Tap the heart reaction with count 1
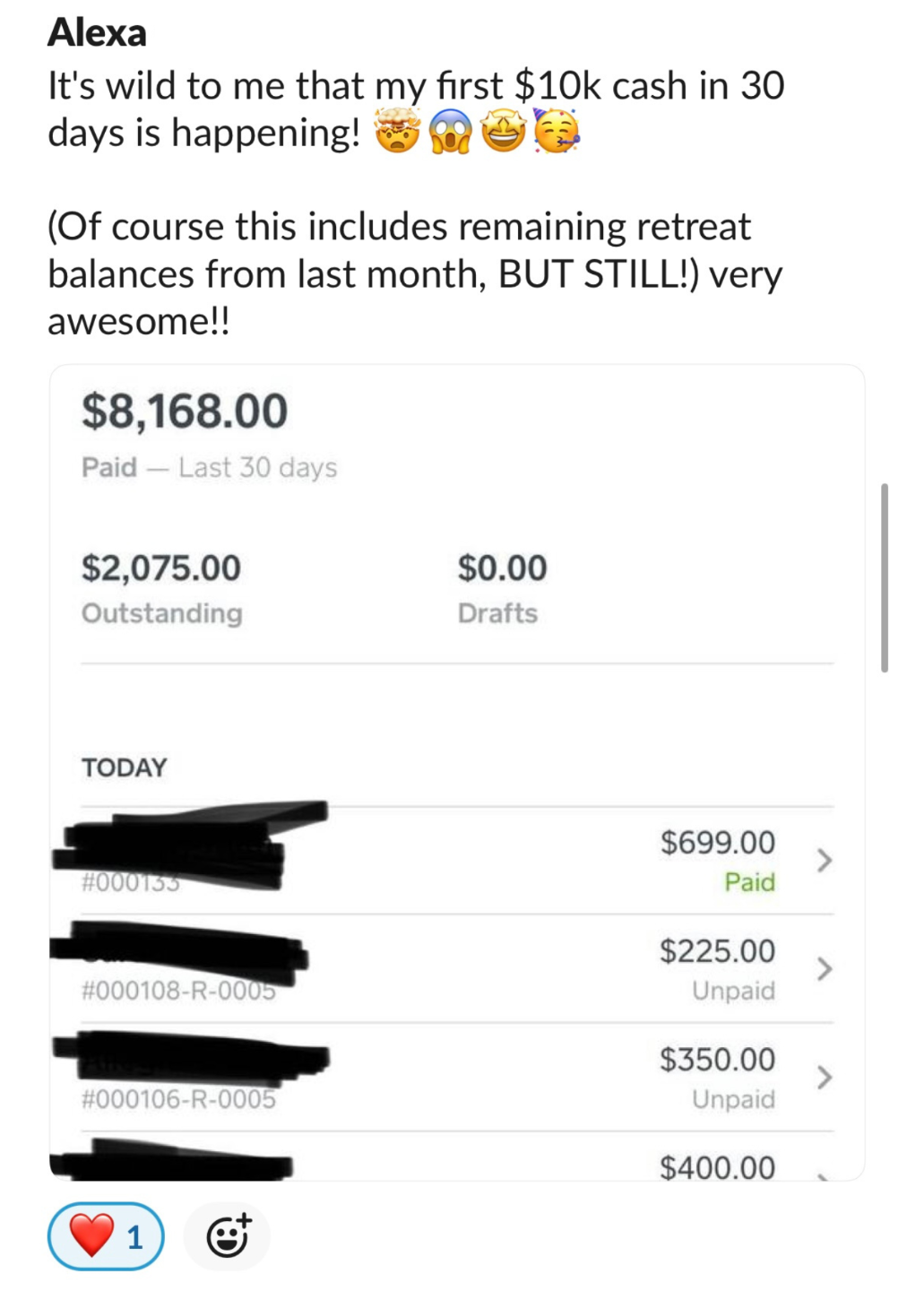924x1291 pixels. point(106,1236)
